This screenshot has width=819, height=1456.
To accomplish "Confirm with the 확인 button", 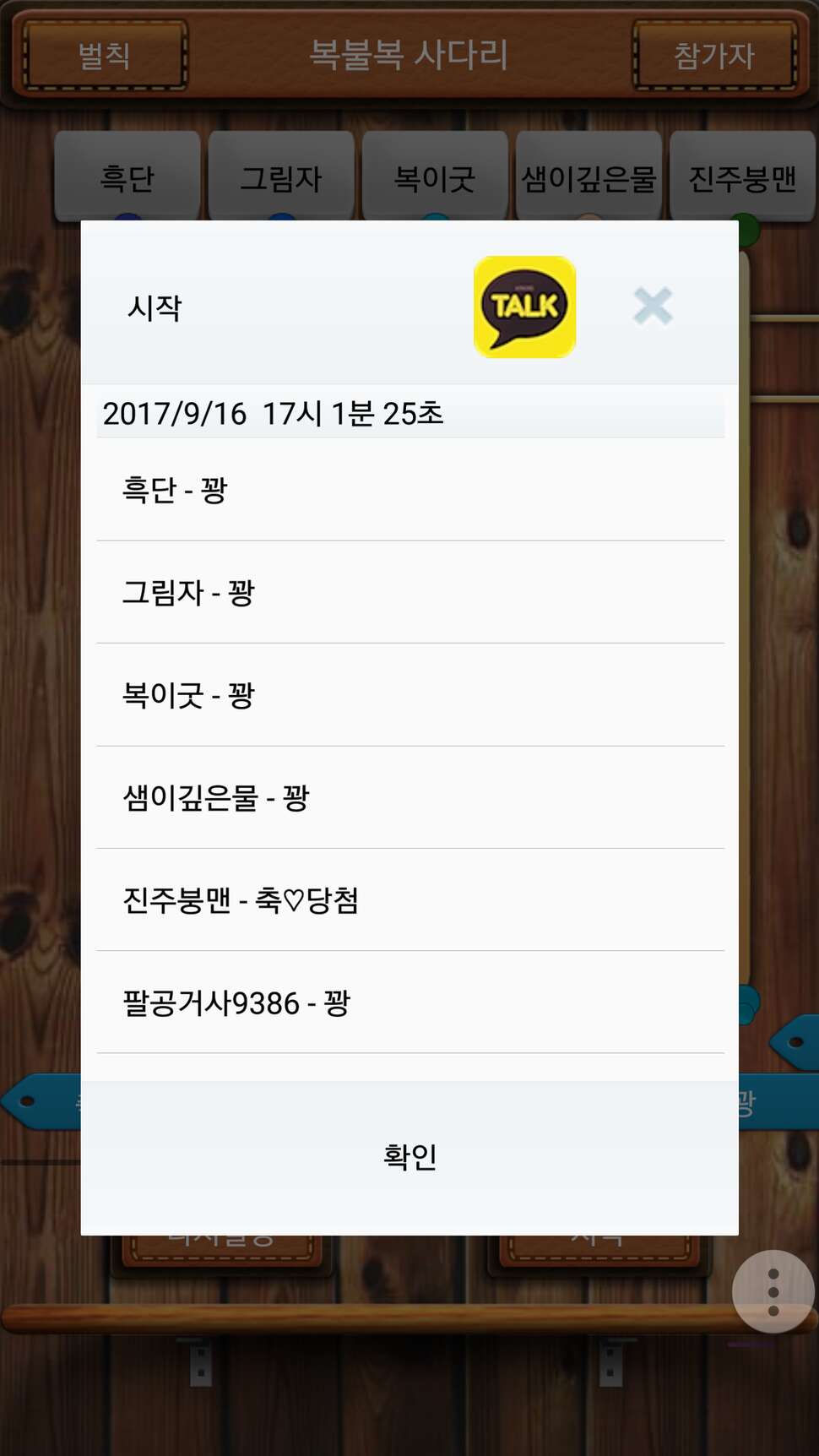I will tap(409, 1157).
